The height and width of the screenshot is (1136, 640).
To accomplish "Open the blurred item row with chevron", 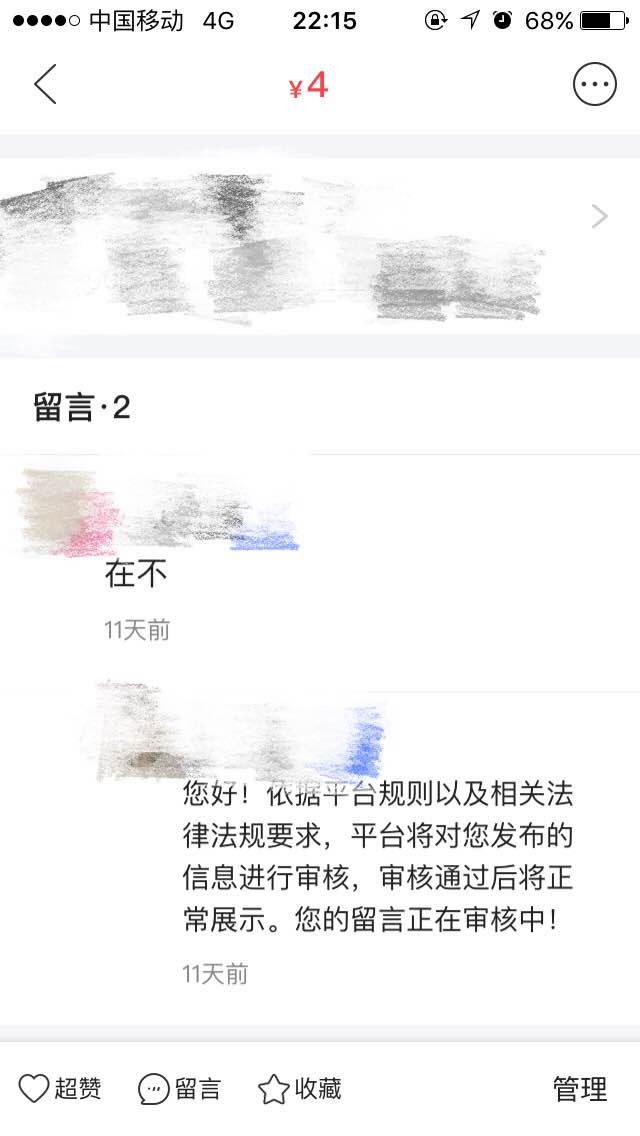I will tap(320, 246).
